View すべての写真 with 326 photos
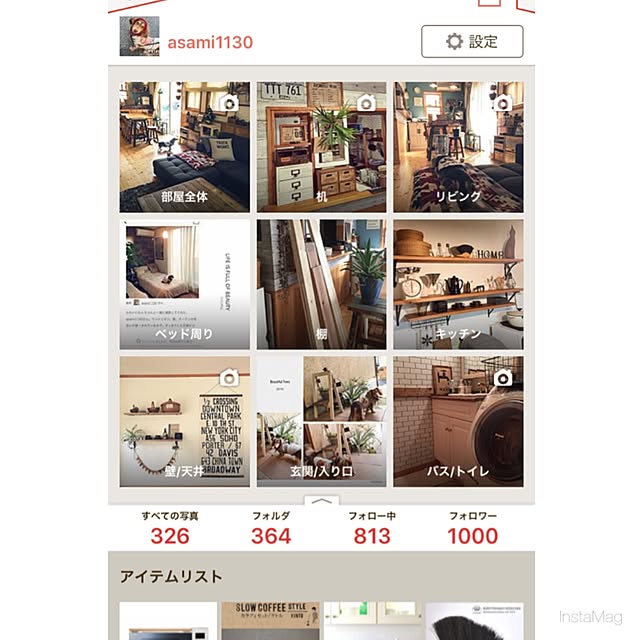640x640 pixels. [170, 528]
